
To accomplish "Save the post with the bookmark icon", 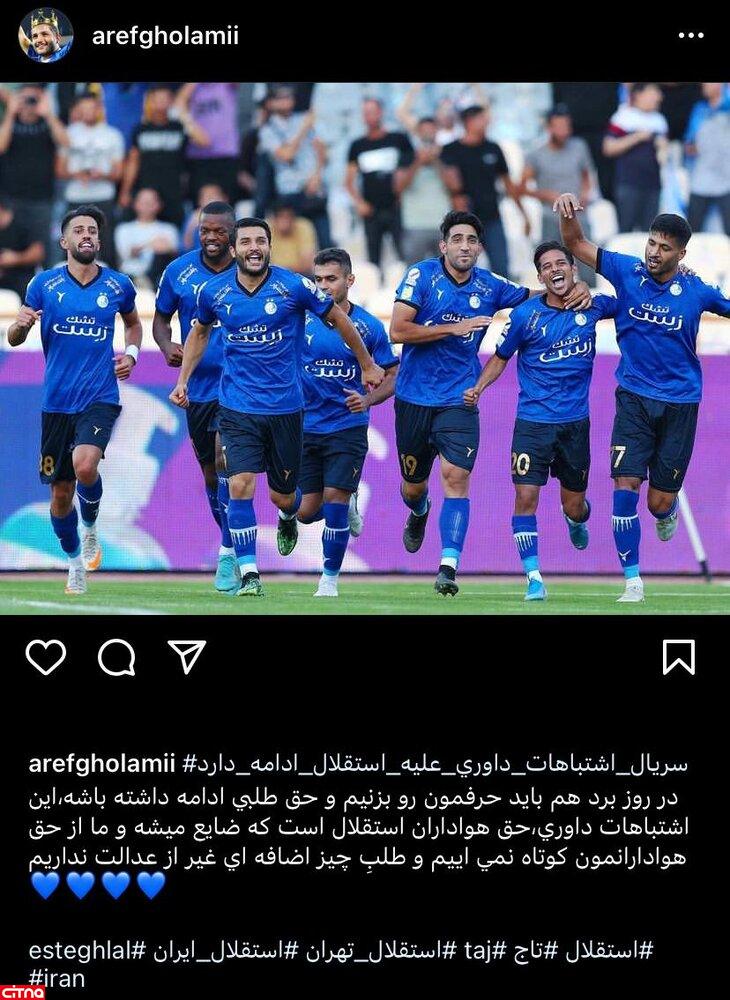I will 679,657.
